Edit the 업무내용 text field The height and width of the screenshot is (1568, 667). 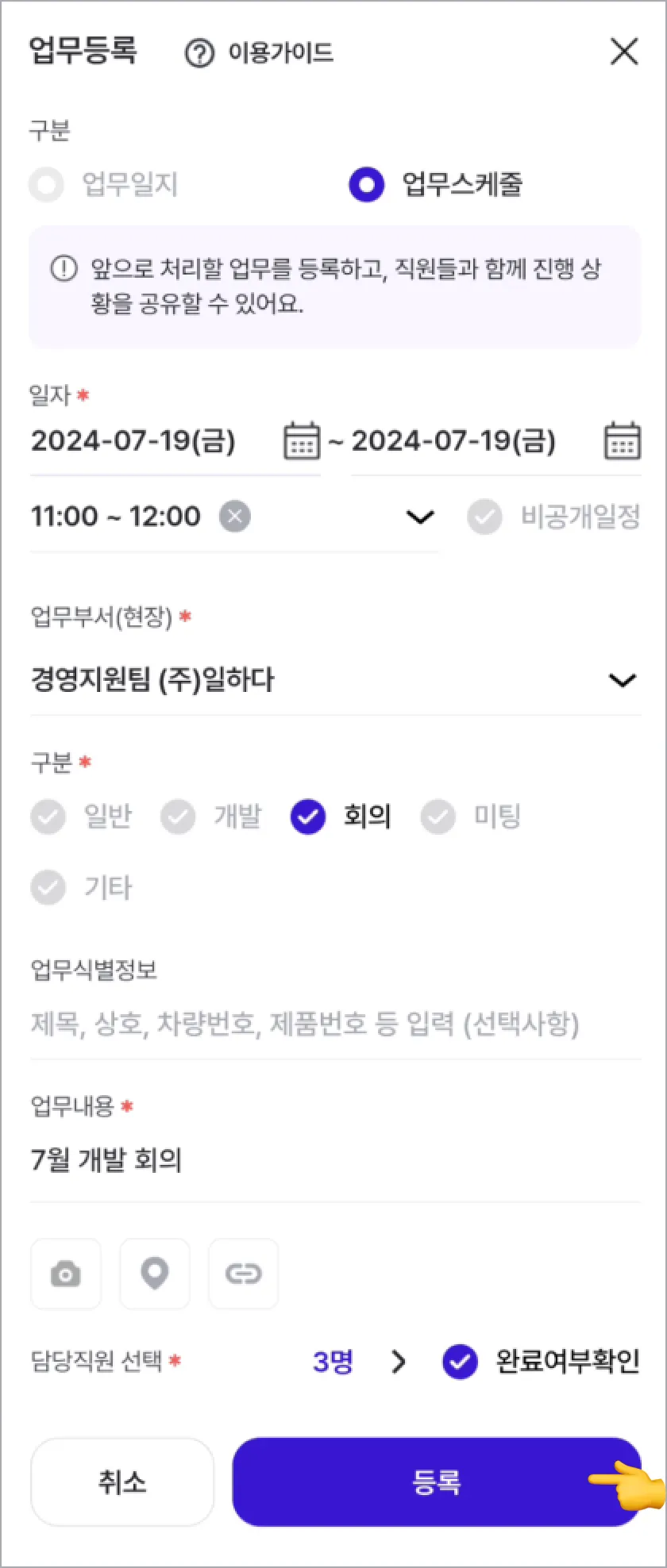pos(333,1160)
